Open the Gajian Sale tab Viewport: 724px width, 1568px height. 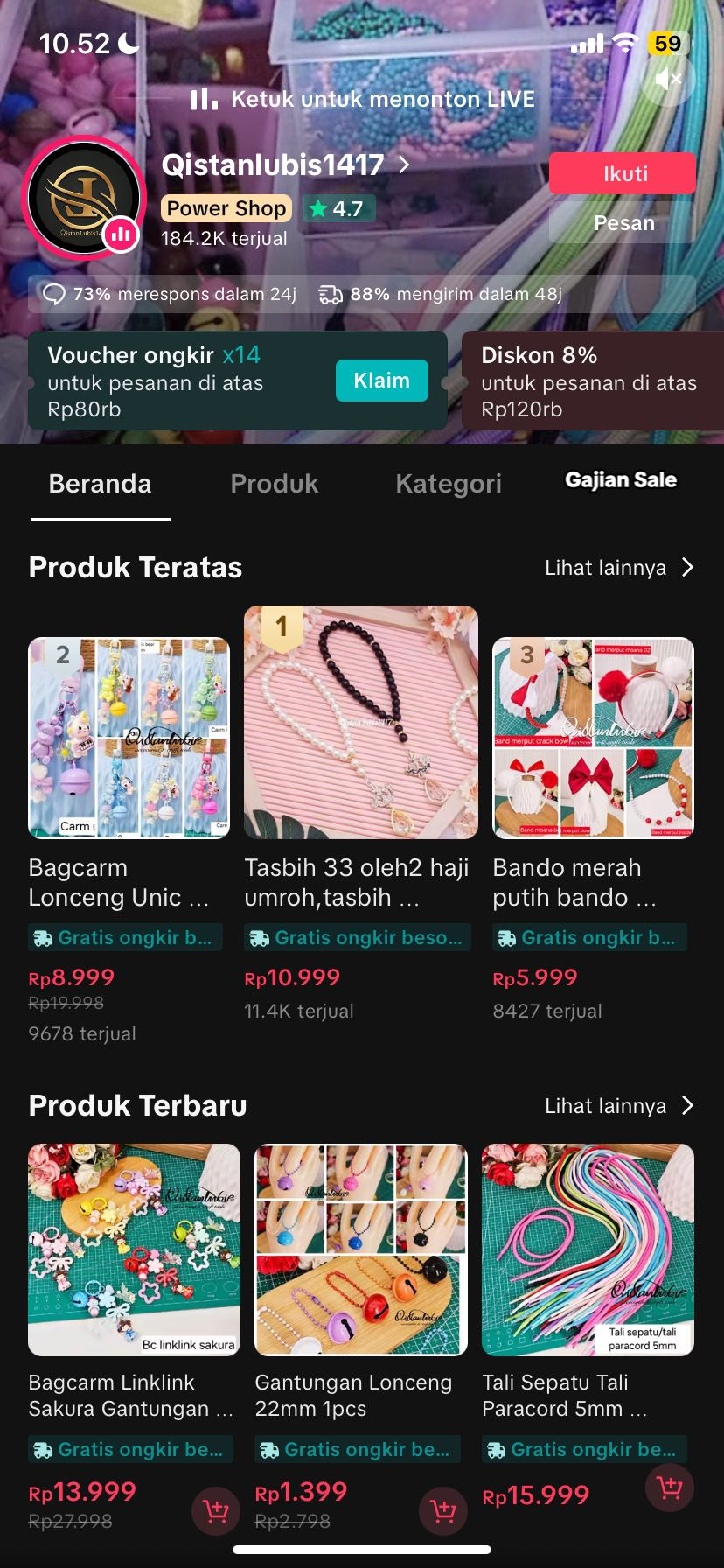[x=620, y=480]
